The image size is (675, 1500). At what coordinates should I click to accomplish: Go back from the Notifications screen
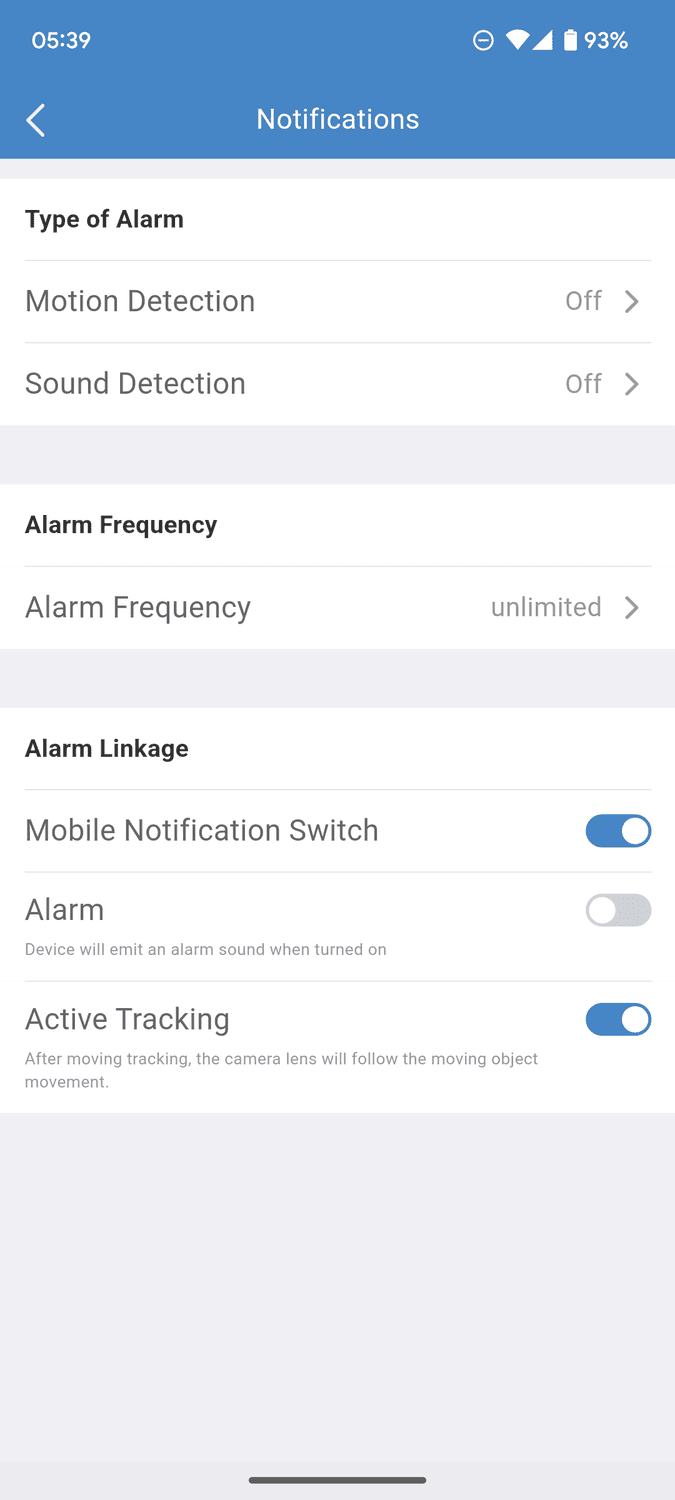(36, 120)
